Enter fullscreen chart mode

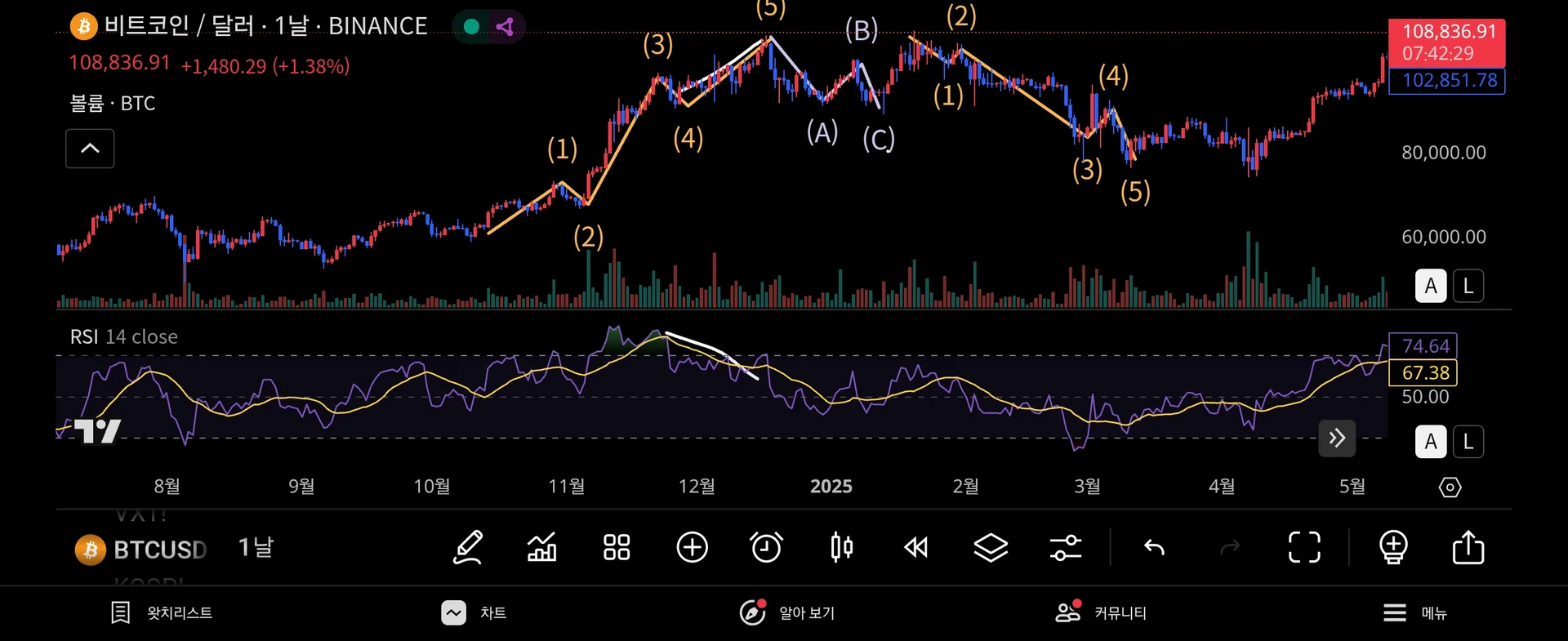[x=1304, y=547]
